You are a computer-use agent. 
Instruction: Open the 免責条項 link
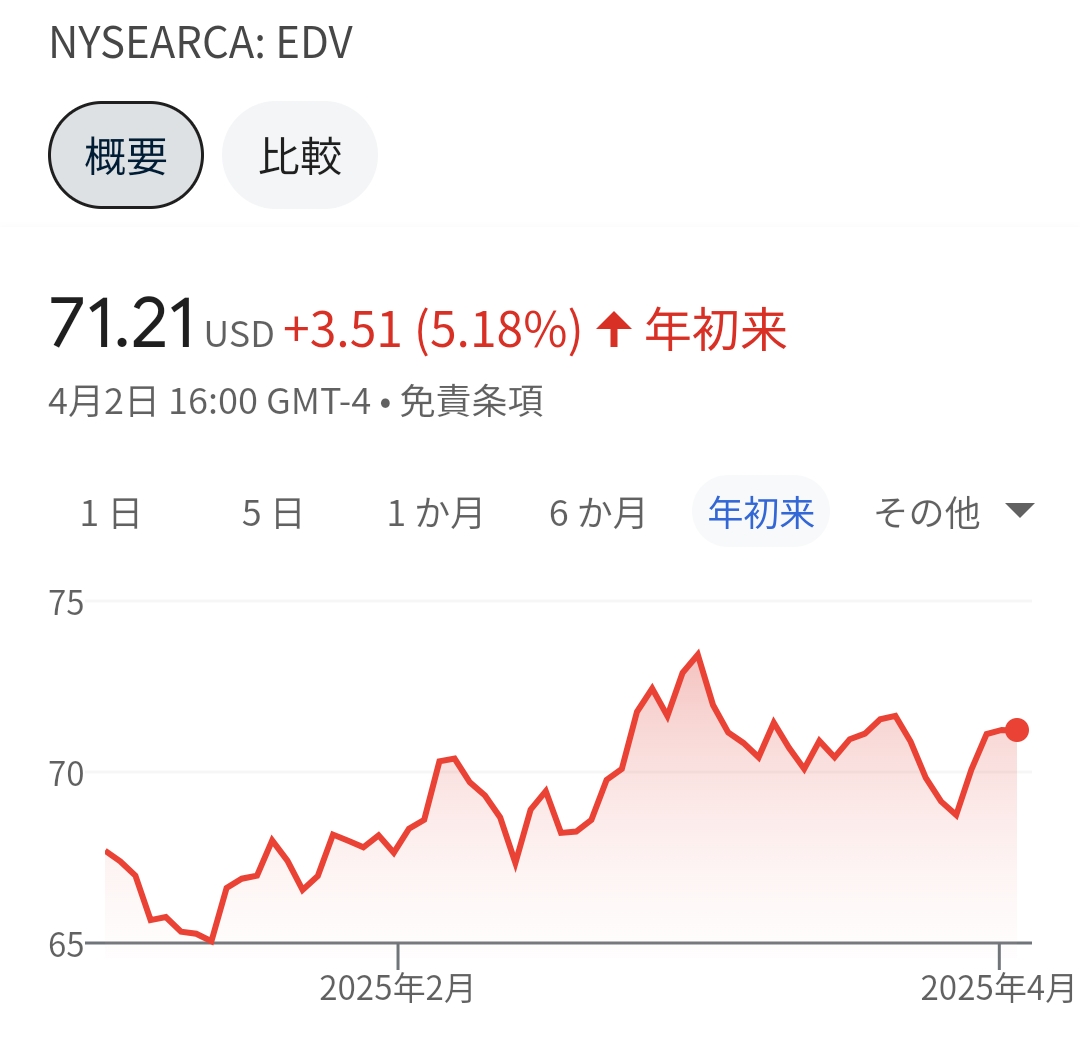tap(471, 402)
